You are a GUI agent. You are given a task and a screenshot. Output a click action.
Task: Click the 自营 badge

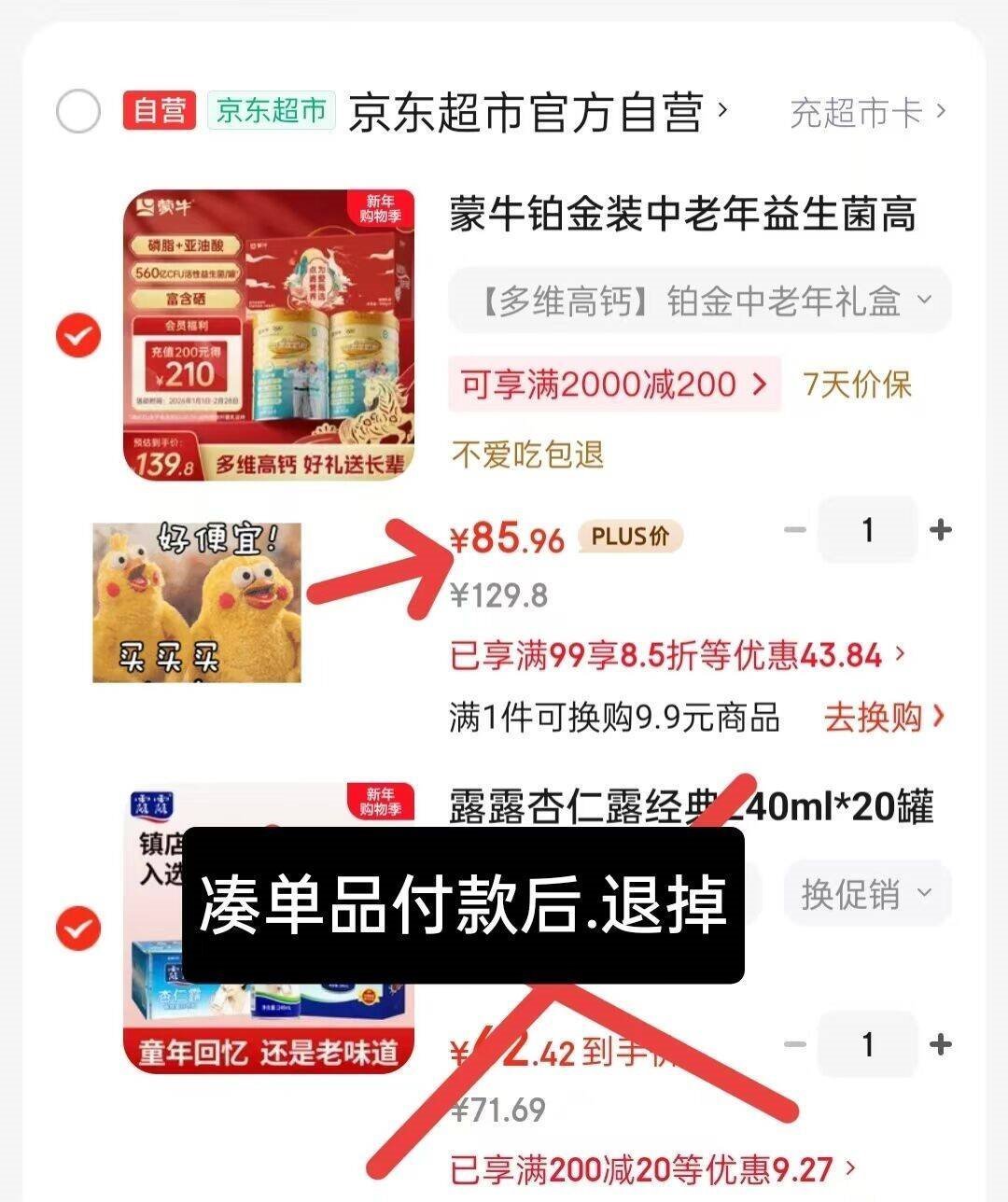click(x=159, y=110)
